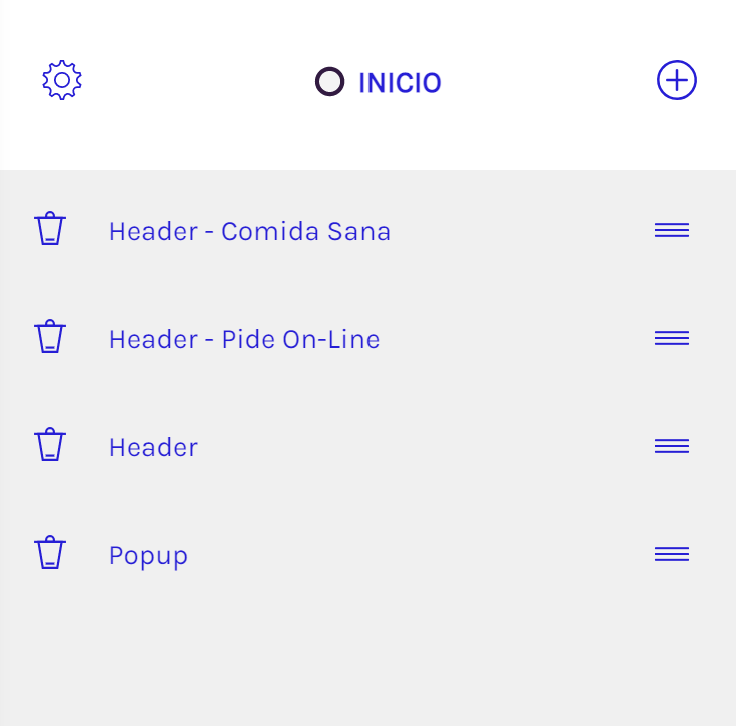Tap reorder handle for Header - Comida Sana
The height and width of the screenshot is (726, 736).
point(671,231)
